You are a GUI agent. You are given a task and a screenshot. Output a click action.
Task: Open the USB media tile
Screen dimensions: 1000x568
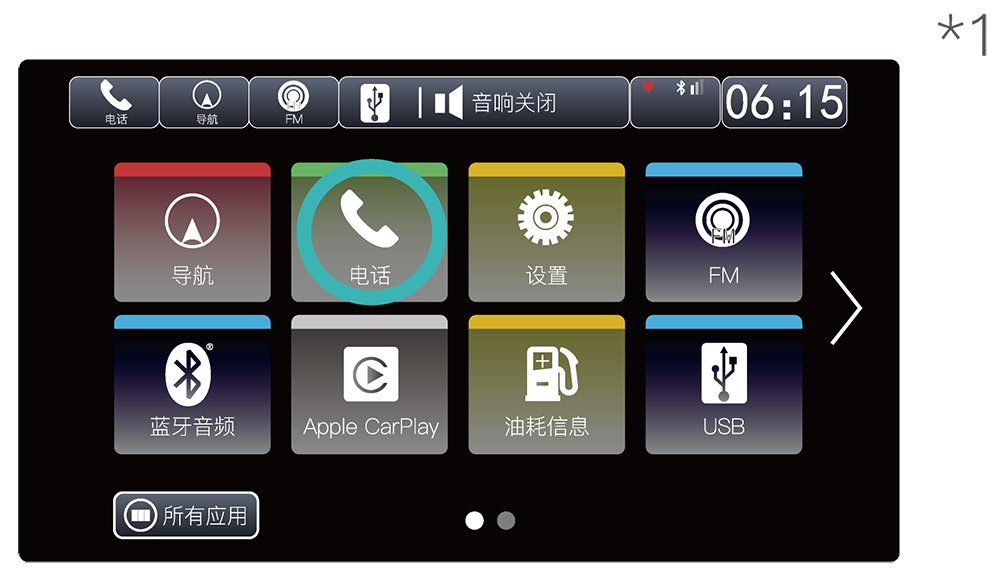(x=723, y=385)
